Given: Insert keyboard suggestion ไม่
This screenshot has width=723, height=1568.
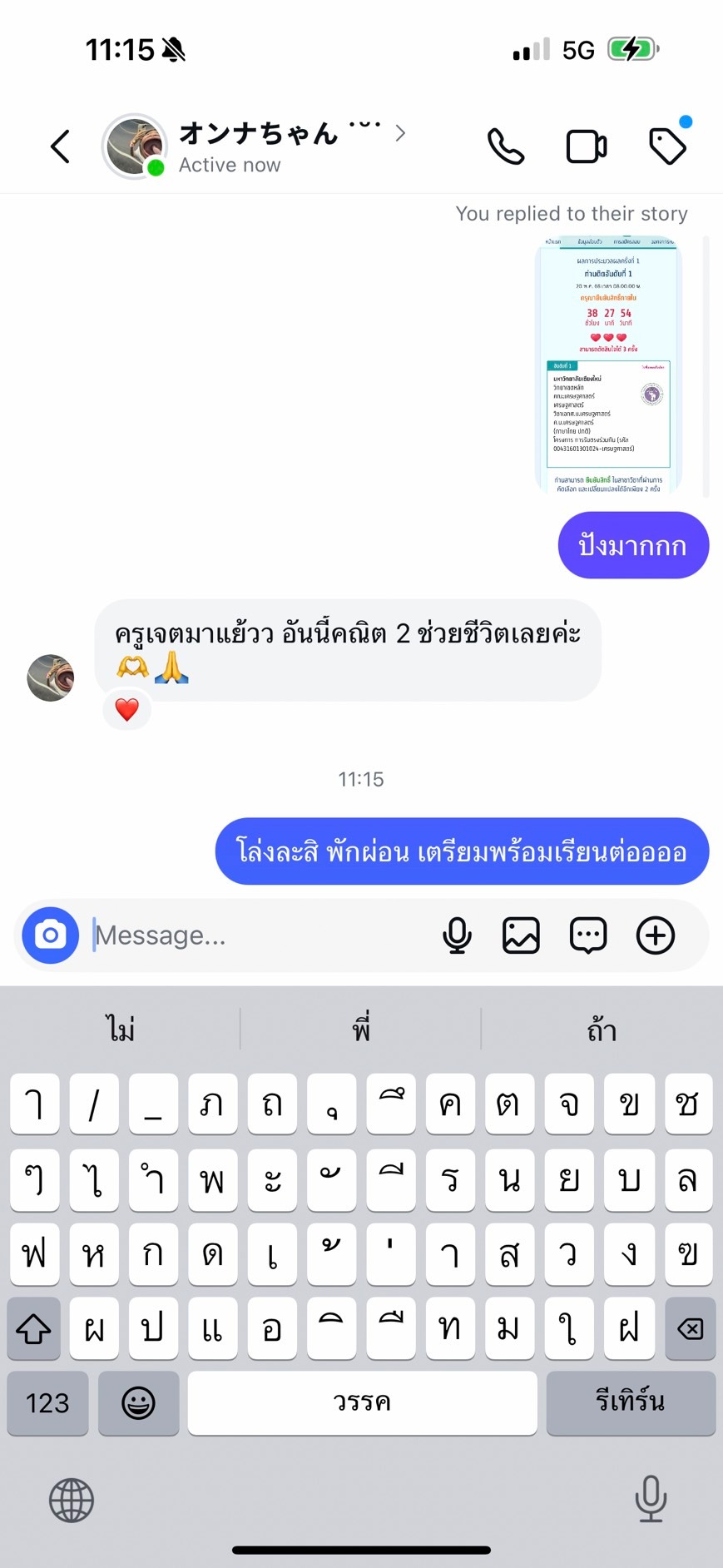Looking at the screenshot, I should click(121, 1030).
